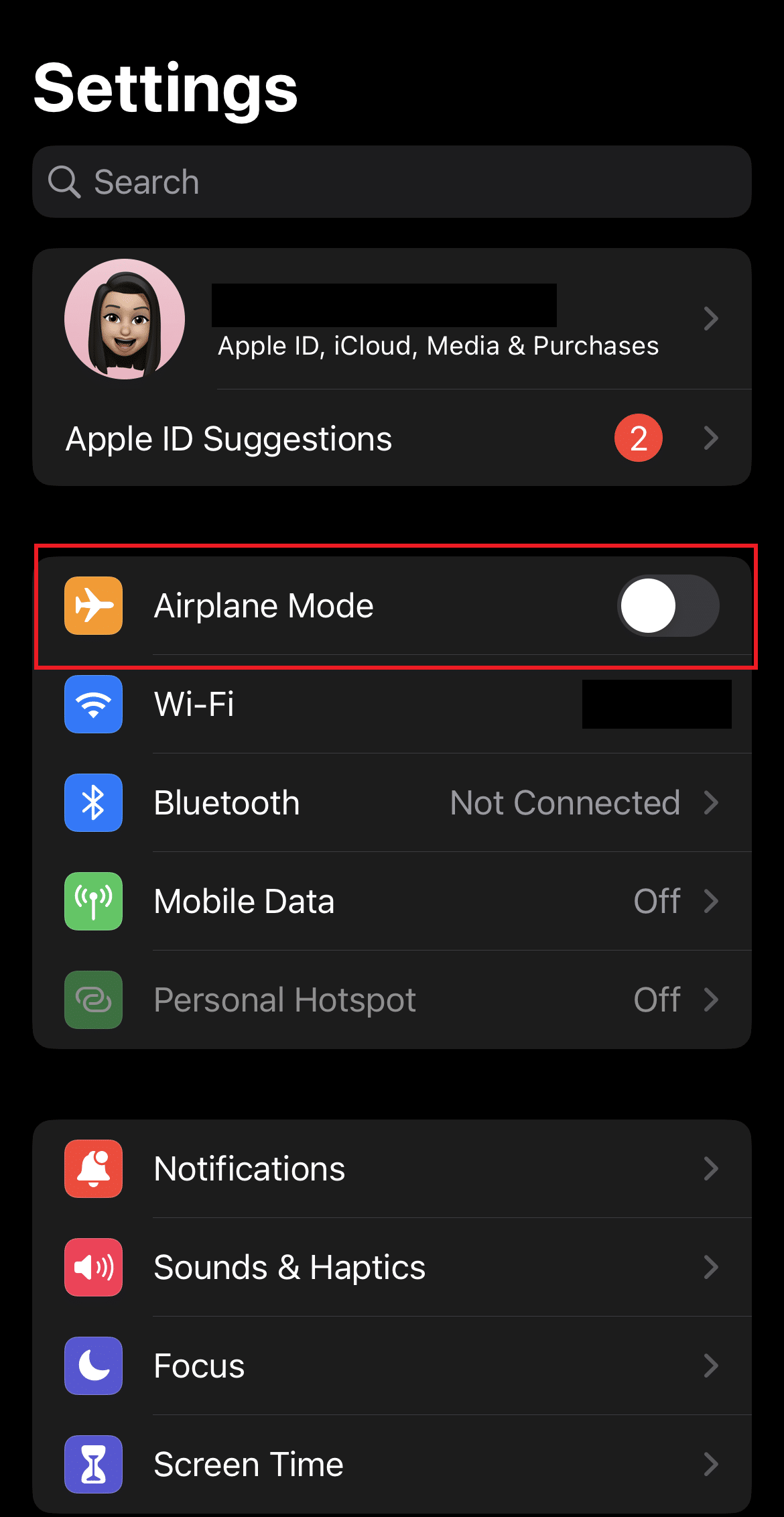Image resolution: width=784 pixels, height=1517 pixels.
Task: Select the Notifications bell icon
Action: (93, 1168)
